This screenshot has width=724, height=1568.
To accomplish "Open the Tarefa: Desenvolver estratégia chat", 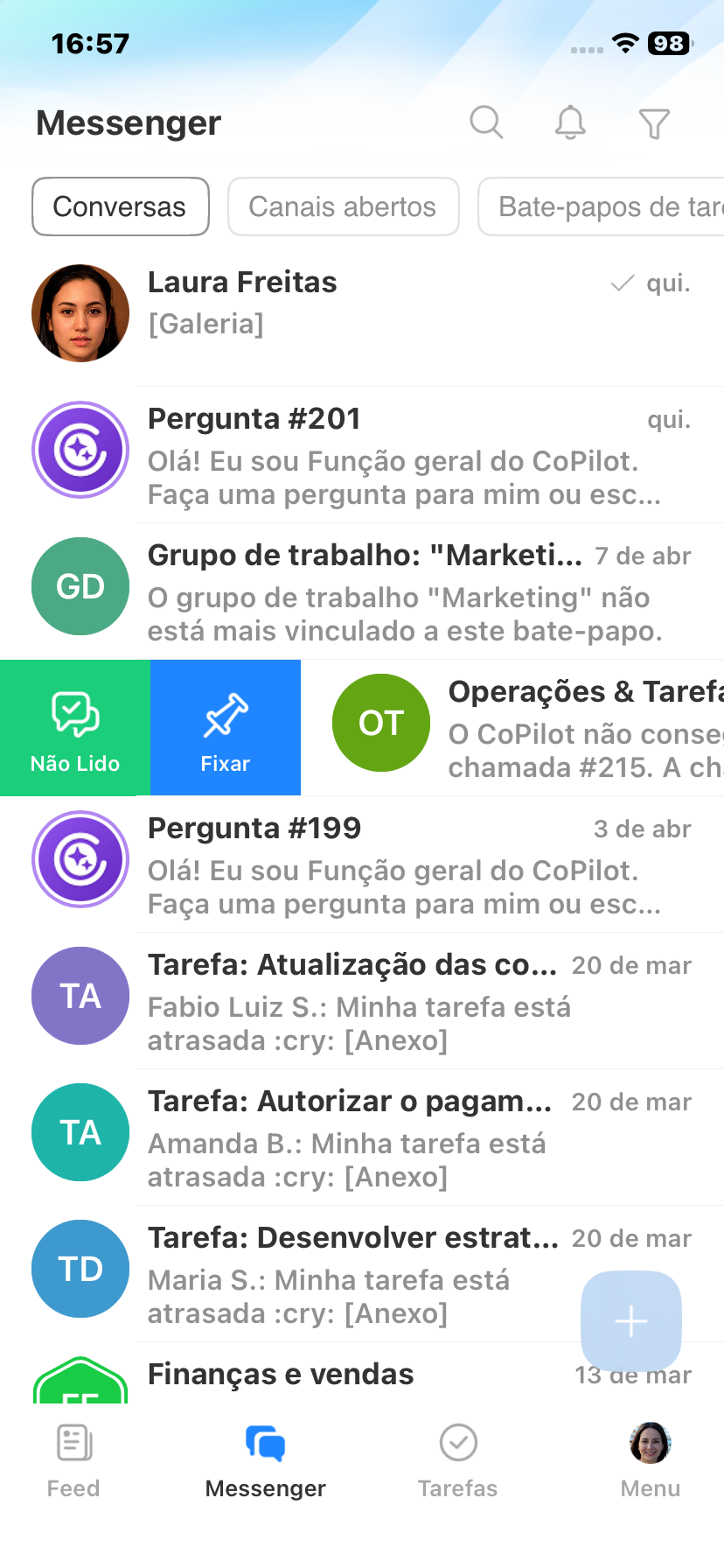I will pos(350,1274).
